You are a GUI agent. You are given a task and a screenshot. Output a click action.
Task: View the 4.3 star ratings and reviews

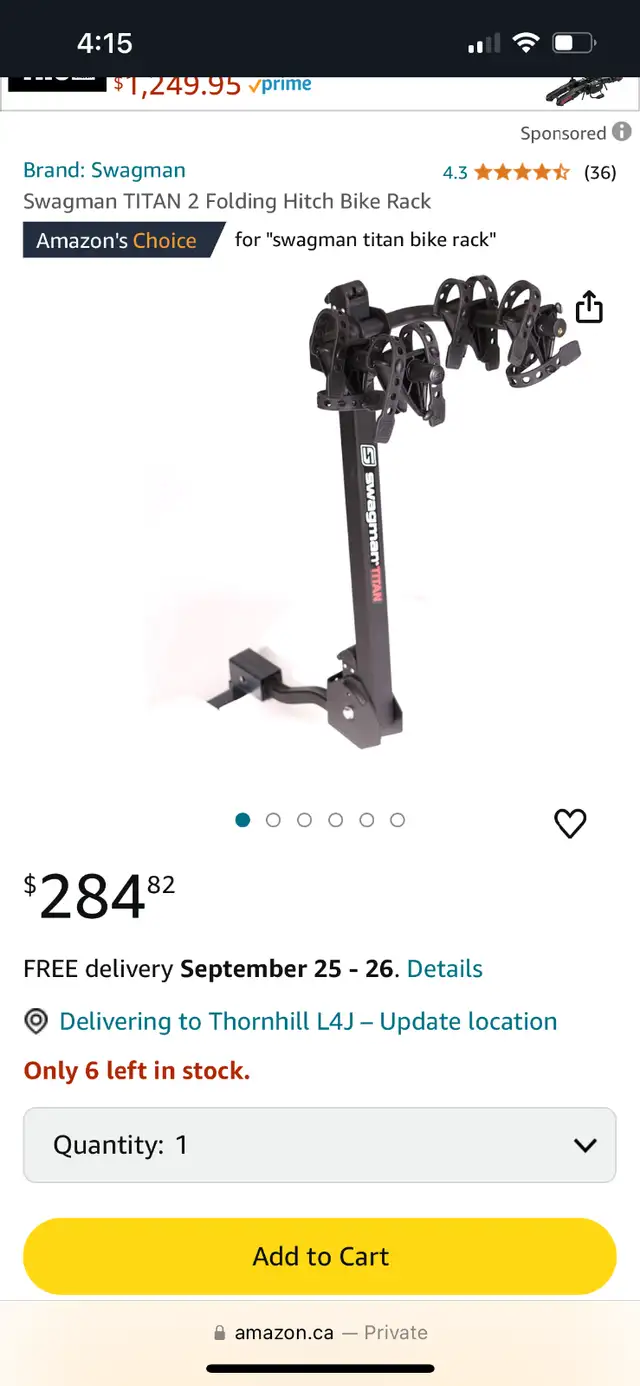coord(529,172)
